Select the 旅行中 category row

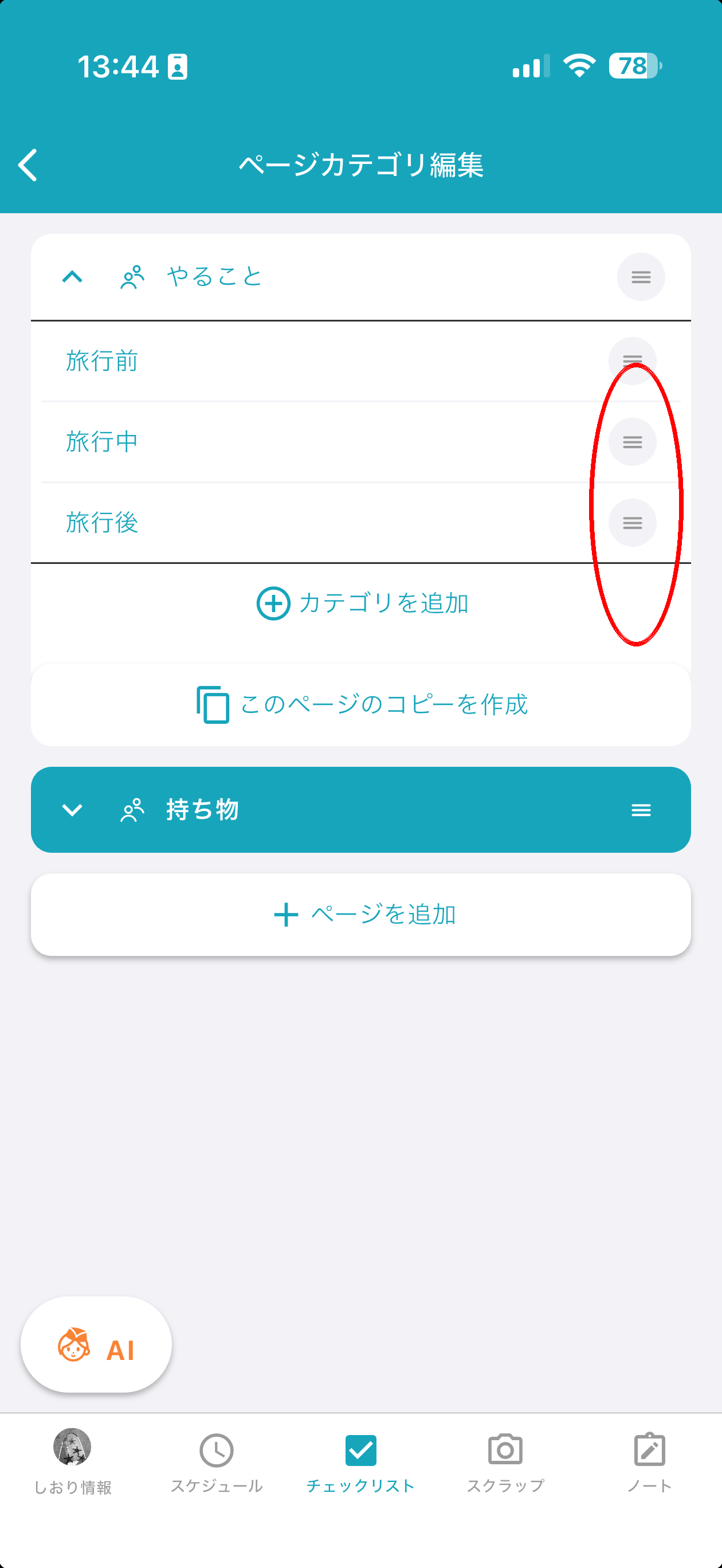point(244,442)
